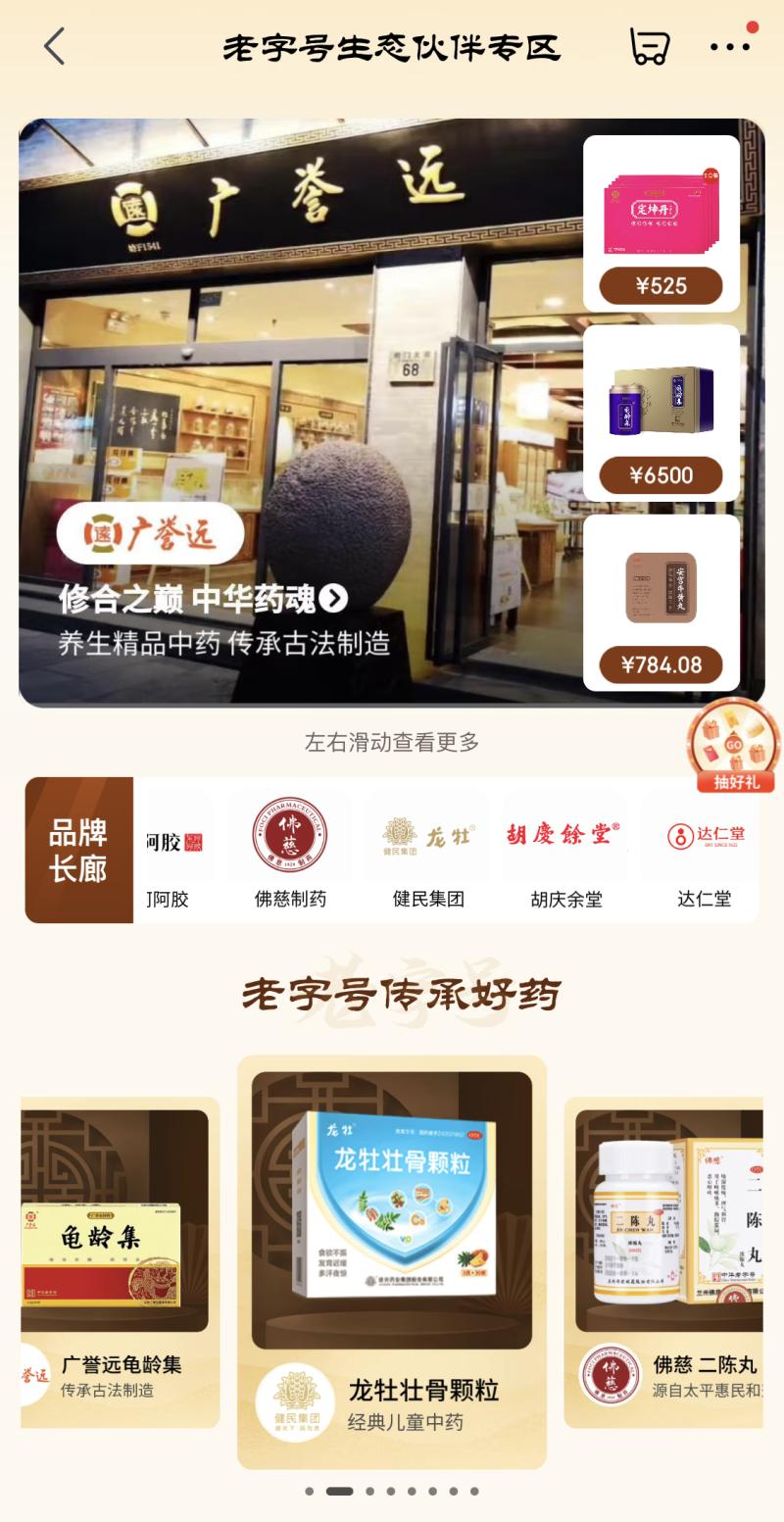This screenshot has width=784, height=1522.
Task: Open the 胡庆余堂 brand page
Action: pyautogui.click(x=565, y=850)
